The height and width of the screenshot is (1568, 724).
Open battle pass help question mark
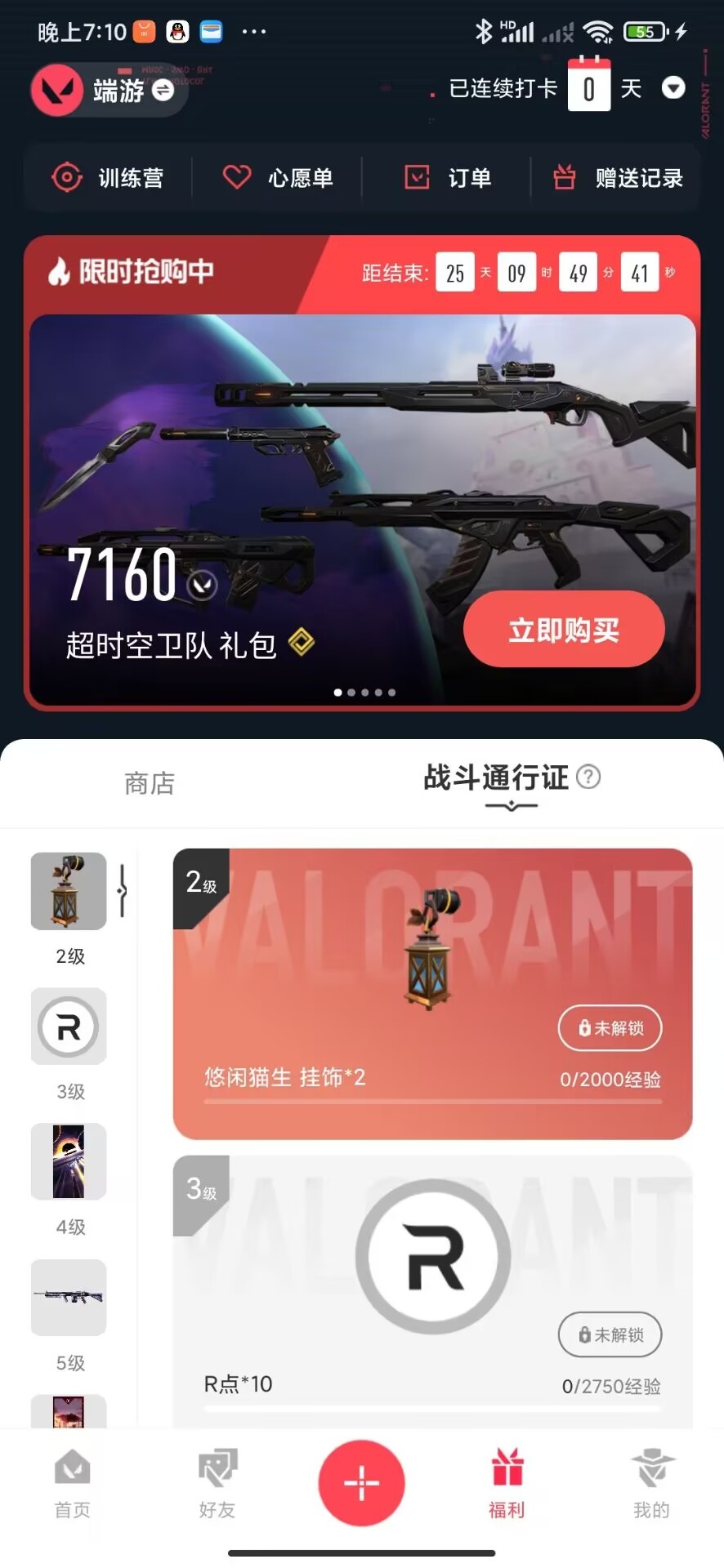tap(588, 777)
